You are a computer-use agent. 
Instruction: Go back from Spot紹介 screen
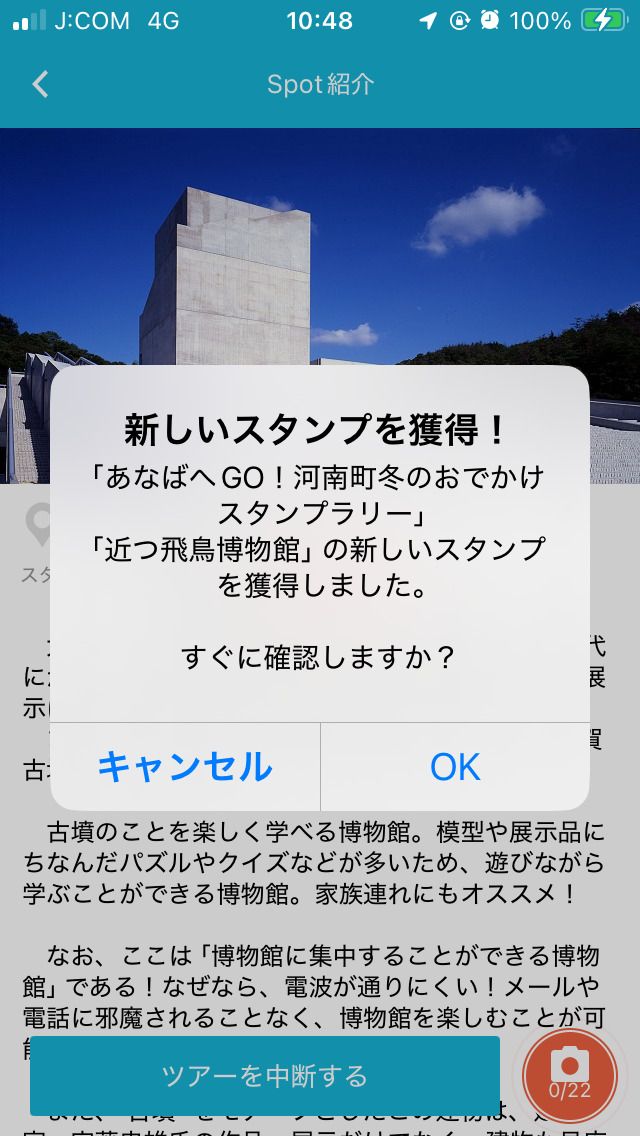(x=40, y=84)
